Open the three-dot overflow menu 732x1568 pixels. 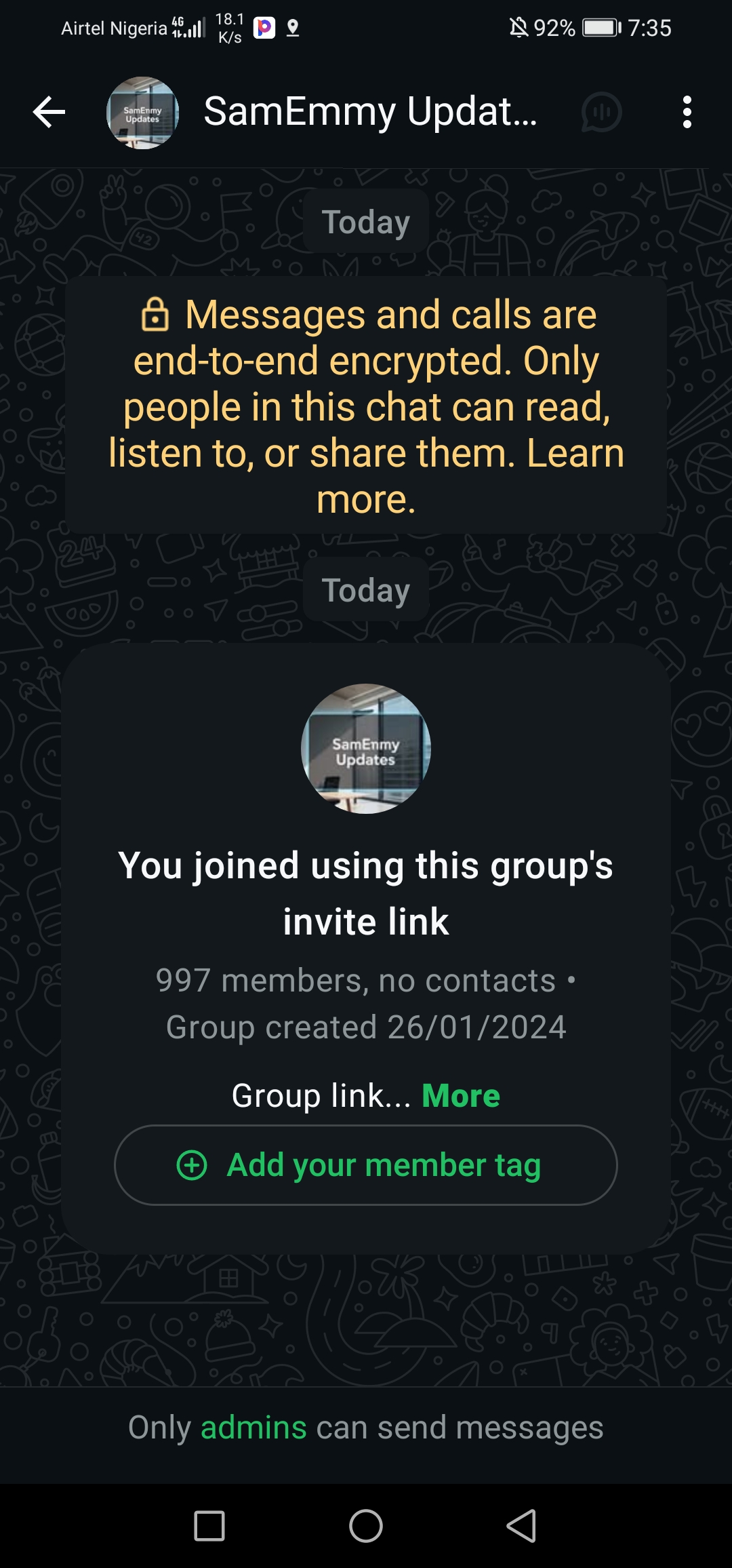tap(687, 112)
